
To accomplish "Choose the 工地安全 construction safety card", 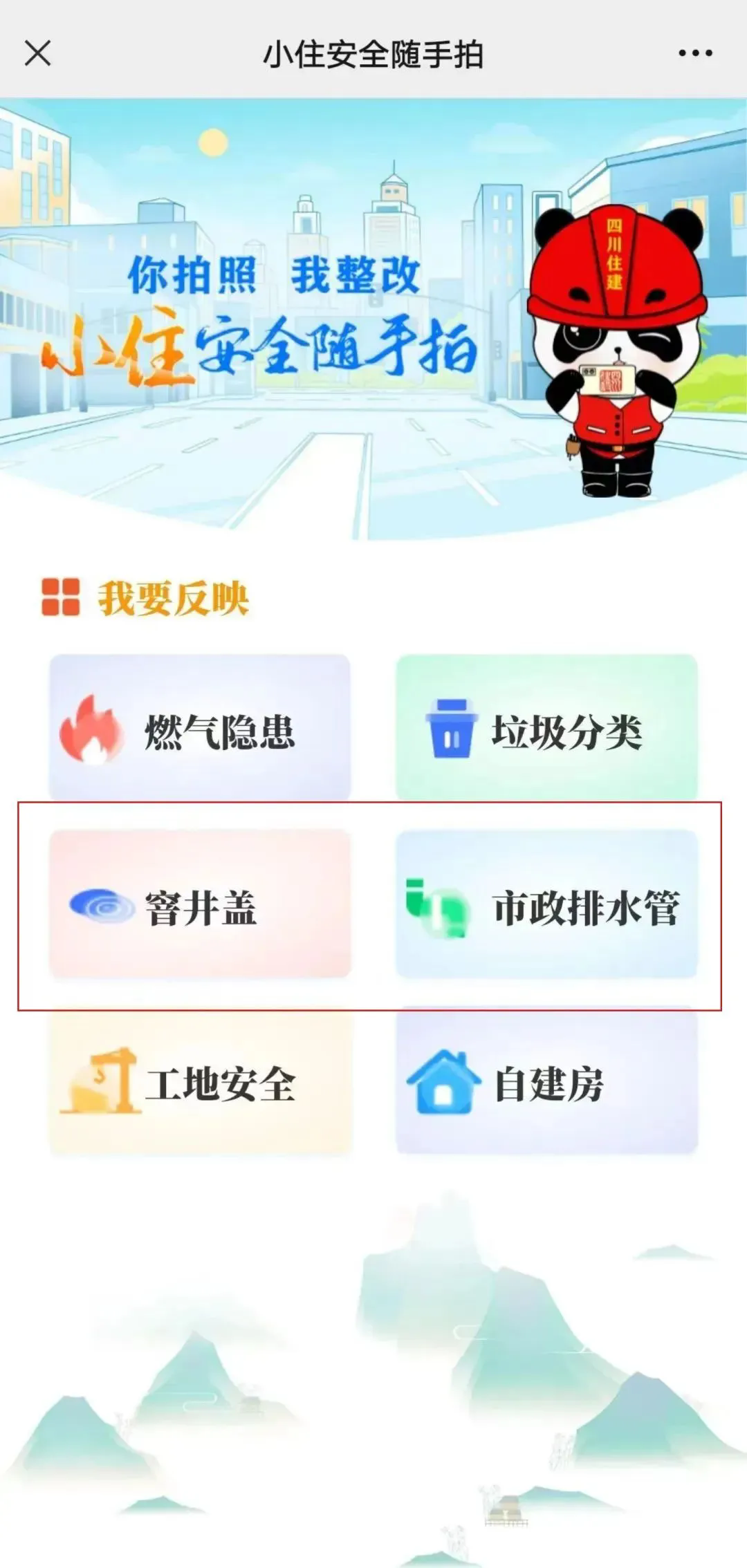I will 200,1082.
